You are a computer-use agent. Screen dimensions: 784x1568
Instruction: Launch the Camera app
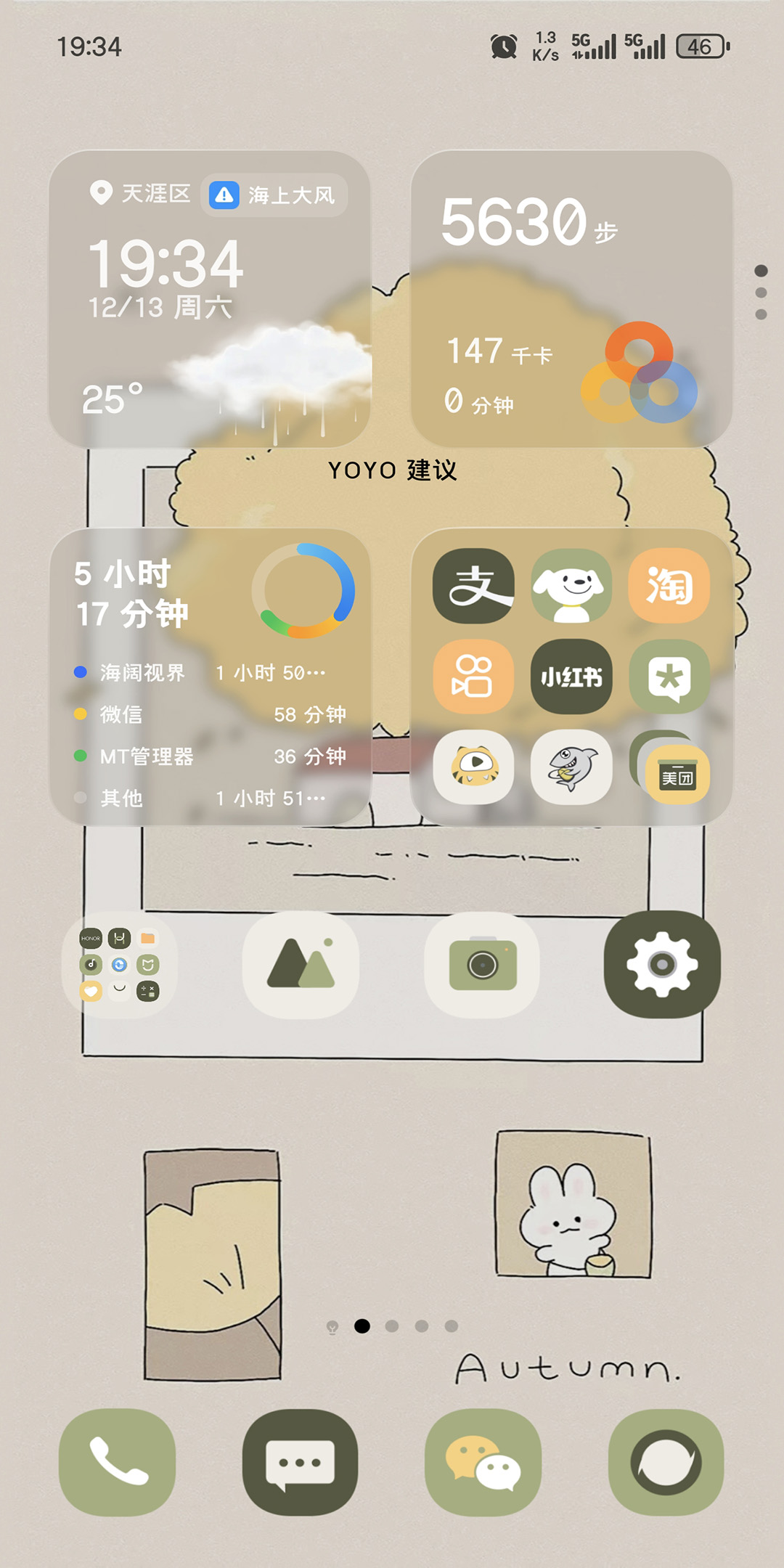482,965
